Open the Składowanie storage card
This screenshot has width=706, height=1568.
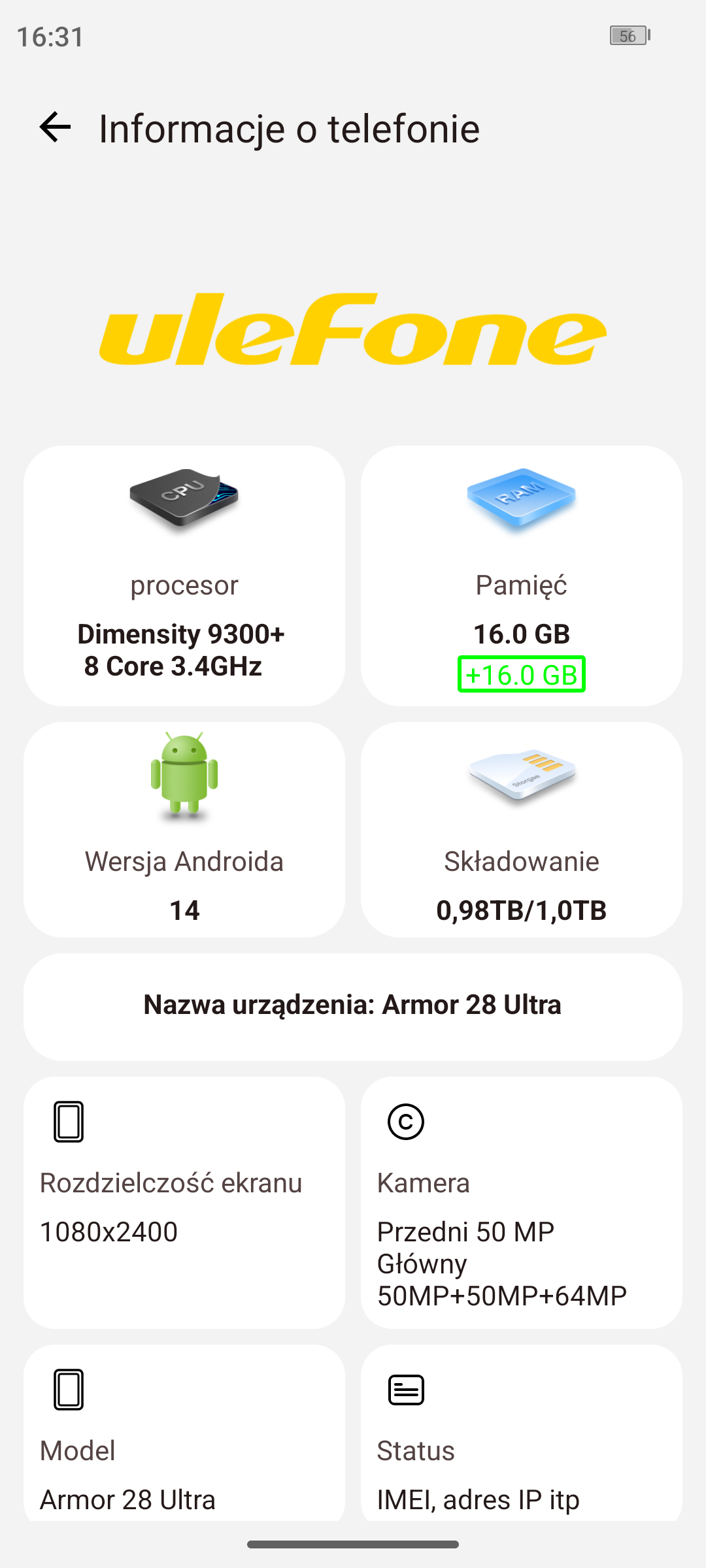521,830
